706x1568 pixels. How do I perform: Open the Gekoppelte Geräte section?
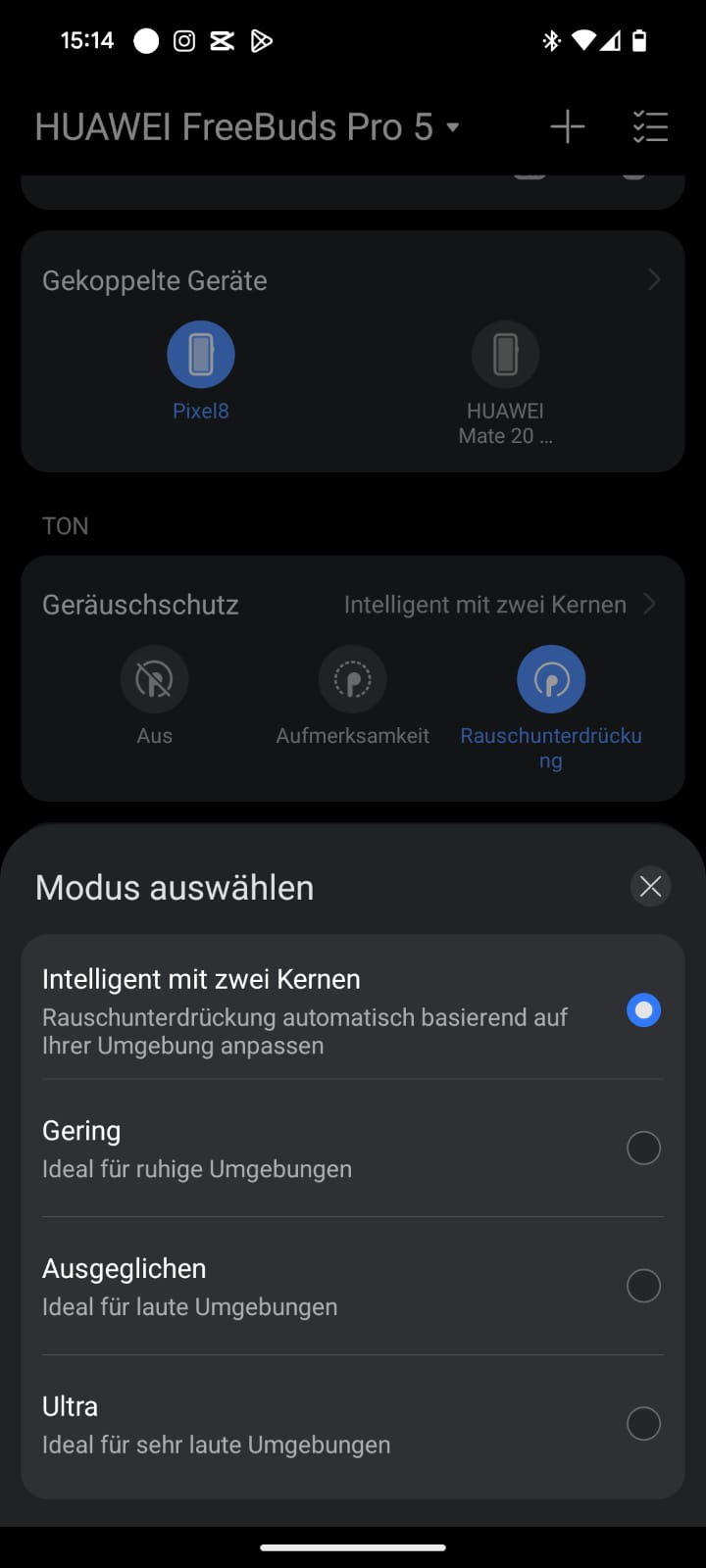(653, 280)
